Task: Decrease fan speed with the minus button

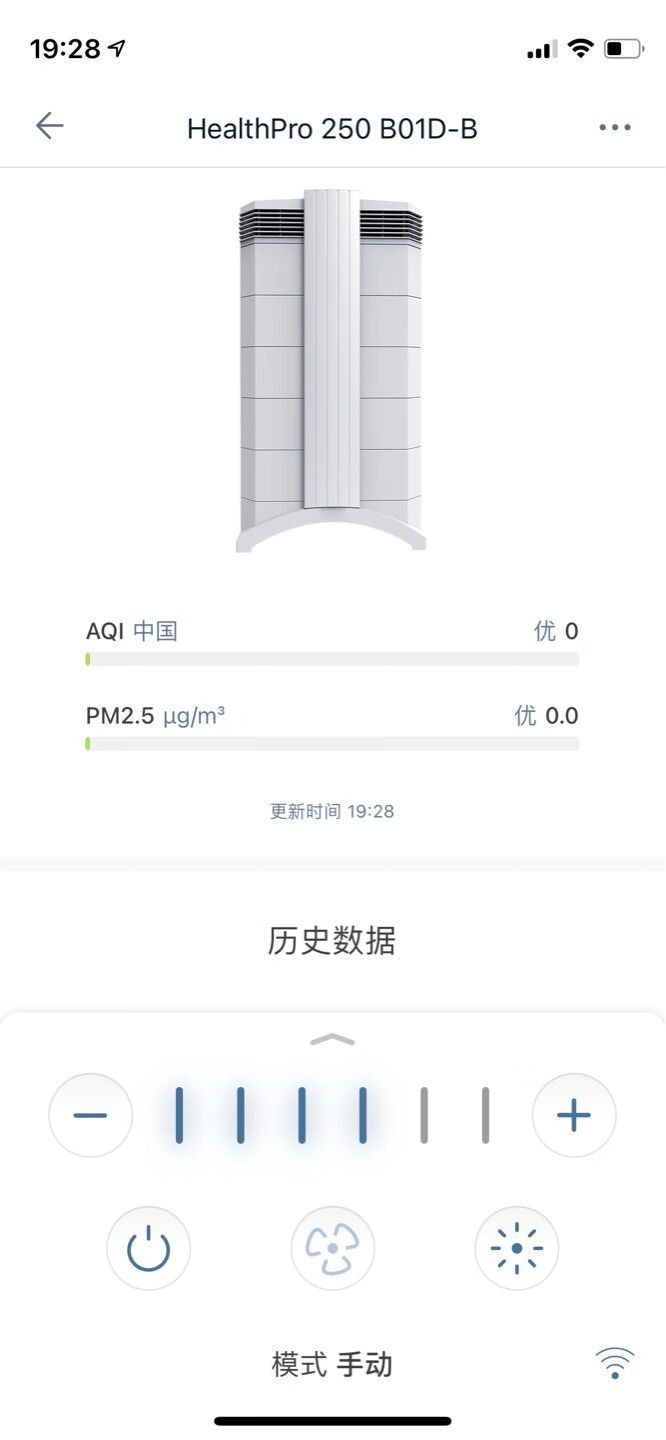Action: click(x=90, y=1115)
